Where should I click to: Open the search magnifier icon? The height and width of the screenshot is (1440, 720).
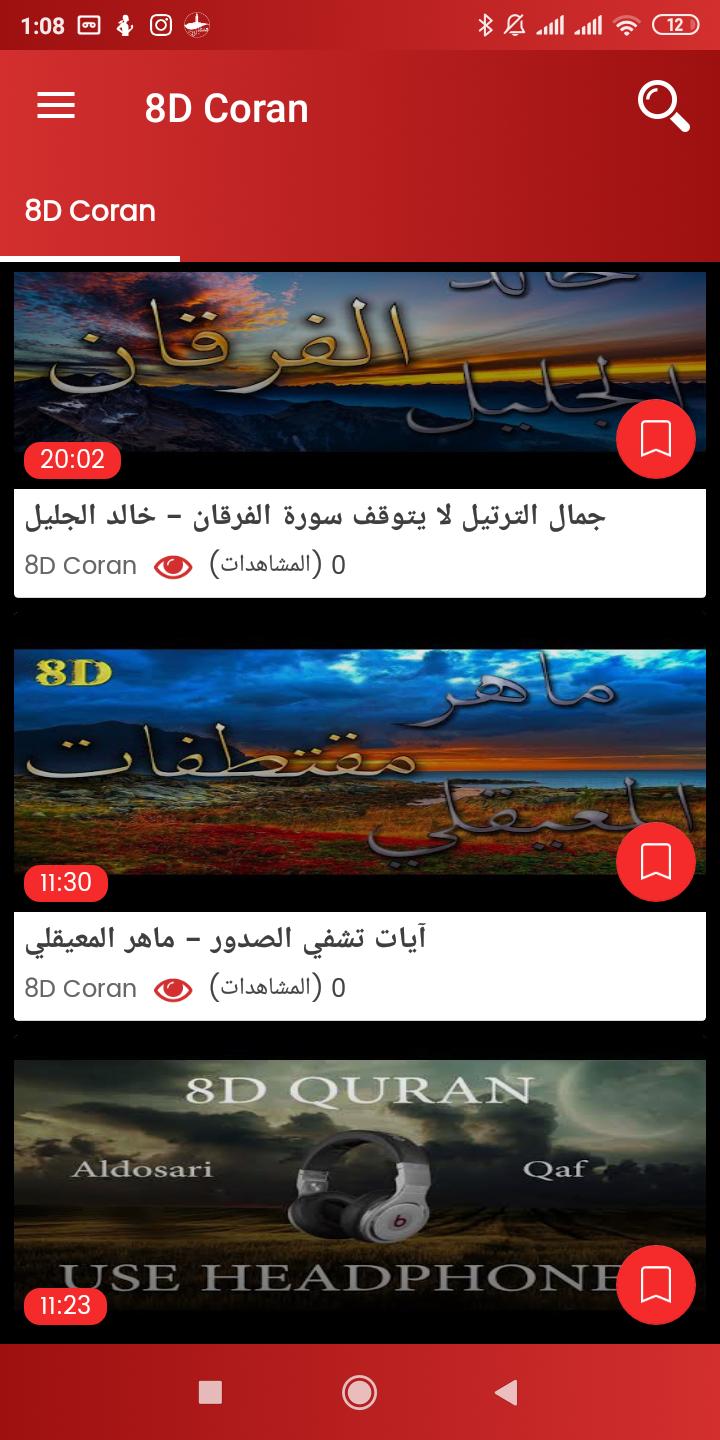coord(664,106)
